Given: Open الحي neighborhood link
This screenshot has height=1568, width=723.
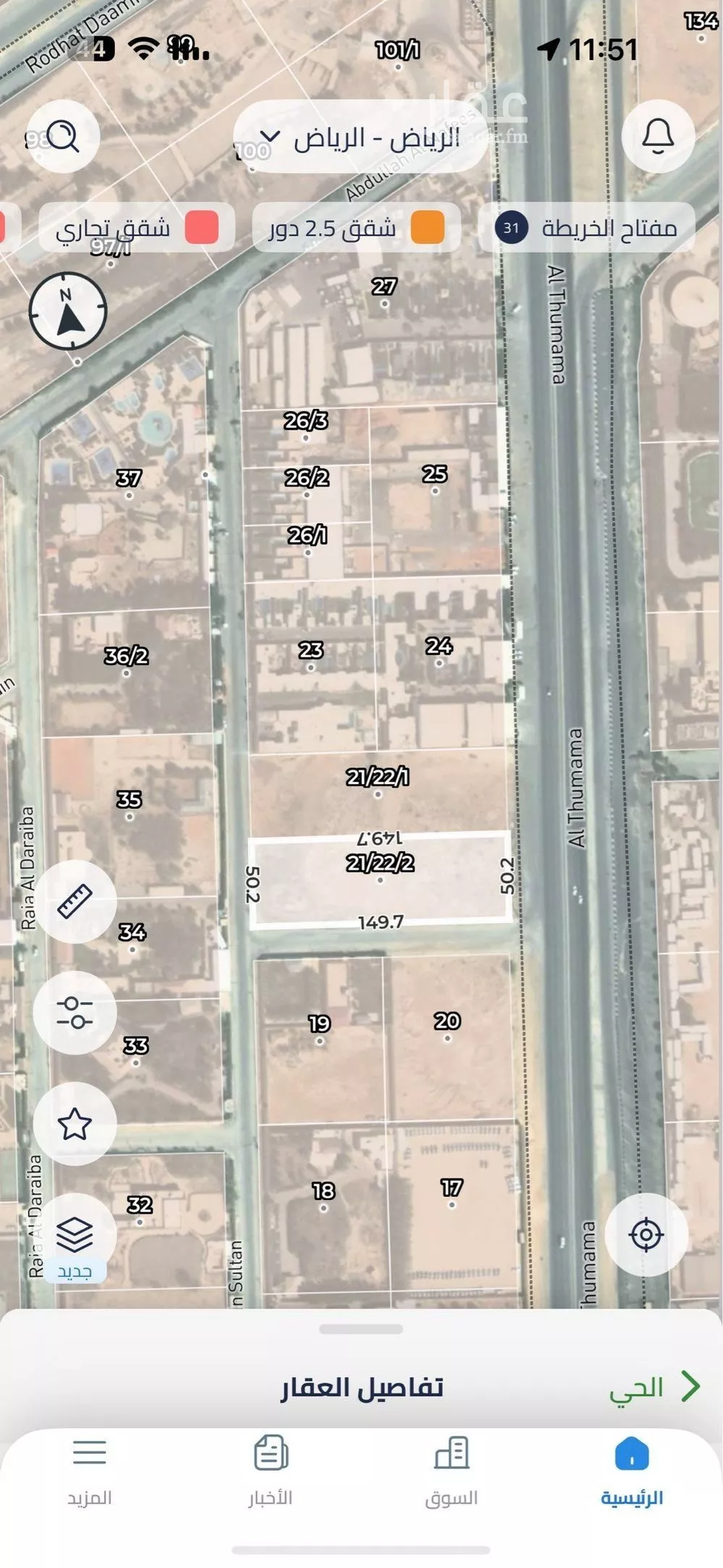Looking at the screenshot, I should [653, 1387].
